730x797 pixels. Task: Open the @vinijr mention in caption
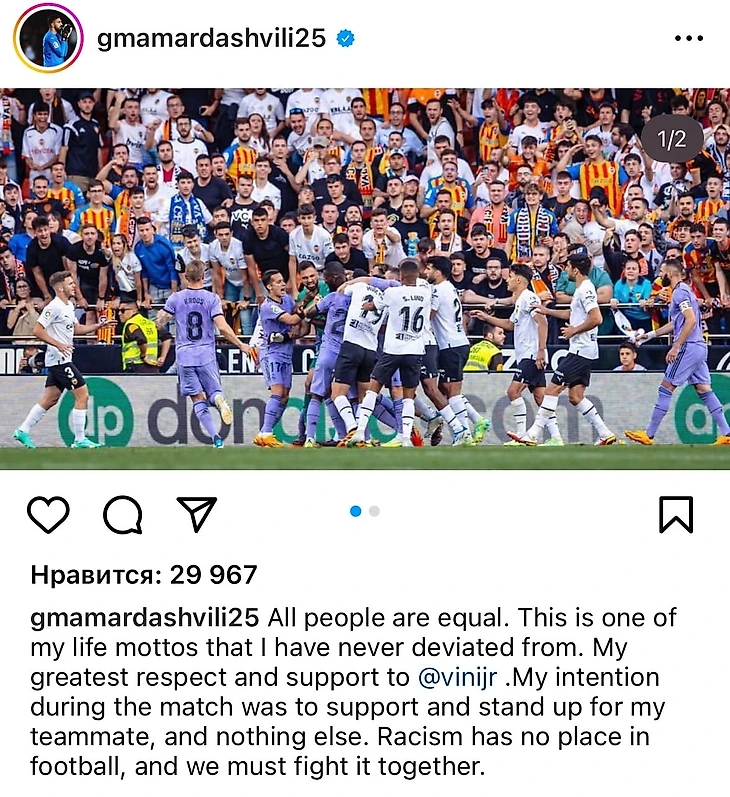pyautogui.click(x=458, y=677)
